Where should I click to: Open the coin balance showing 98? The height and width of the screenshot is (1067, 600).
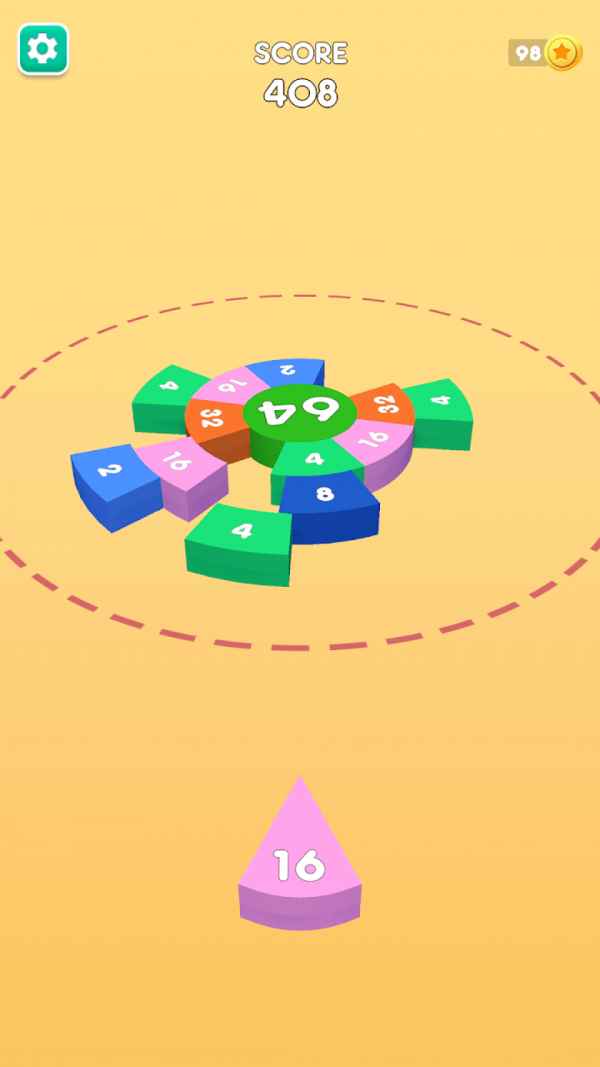tap(545, 53)
